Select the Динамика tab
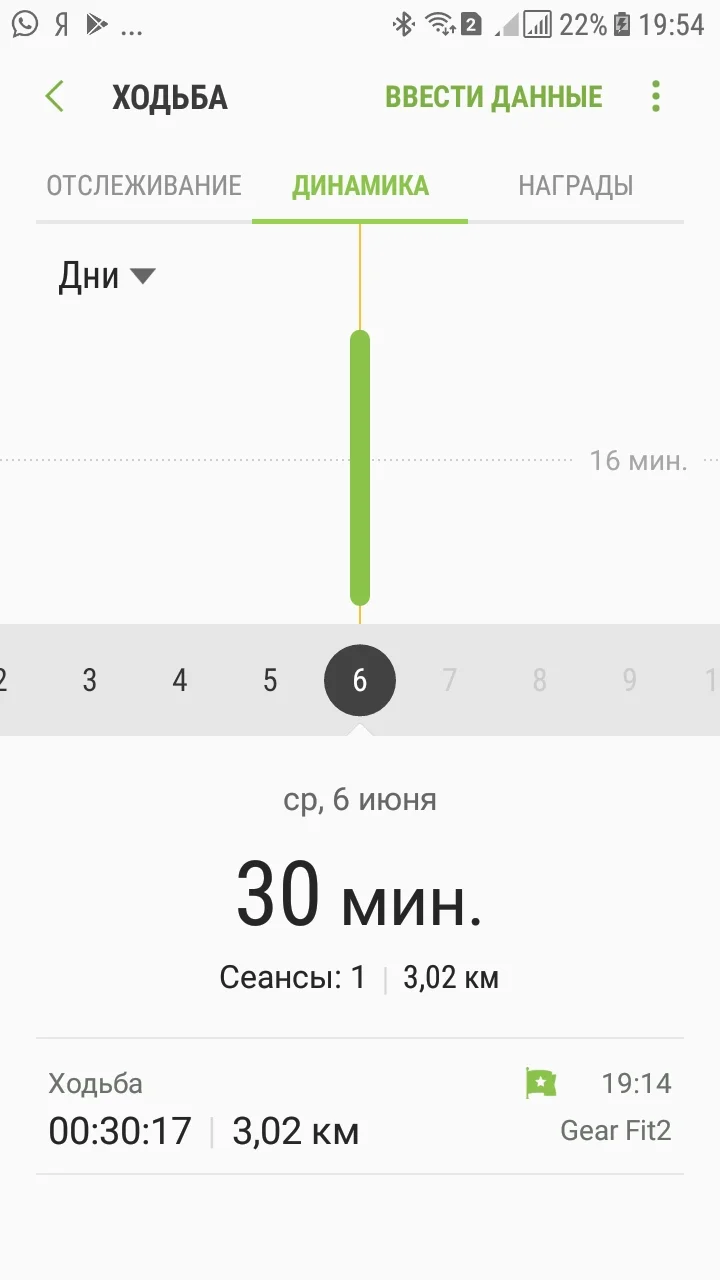 point(360,186)
